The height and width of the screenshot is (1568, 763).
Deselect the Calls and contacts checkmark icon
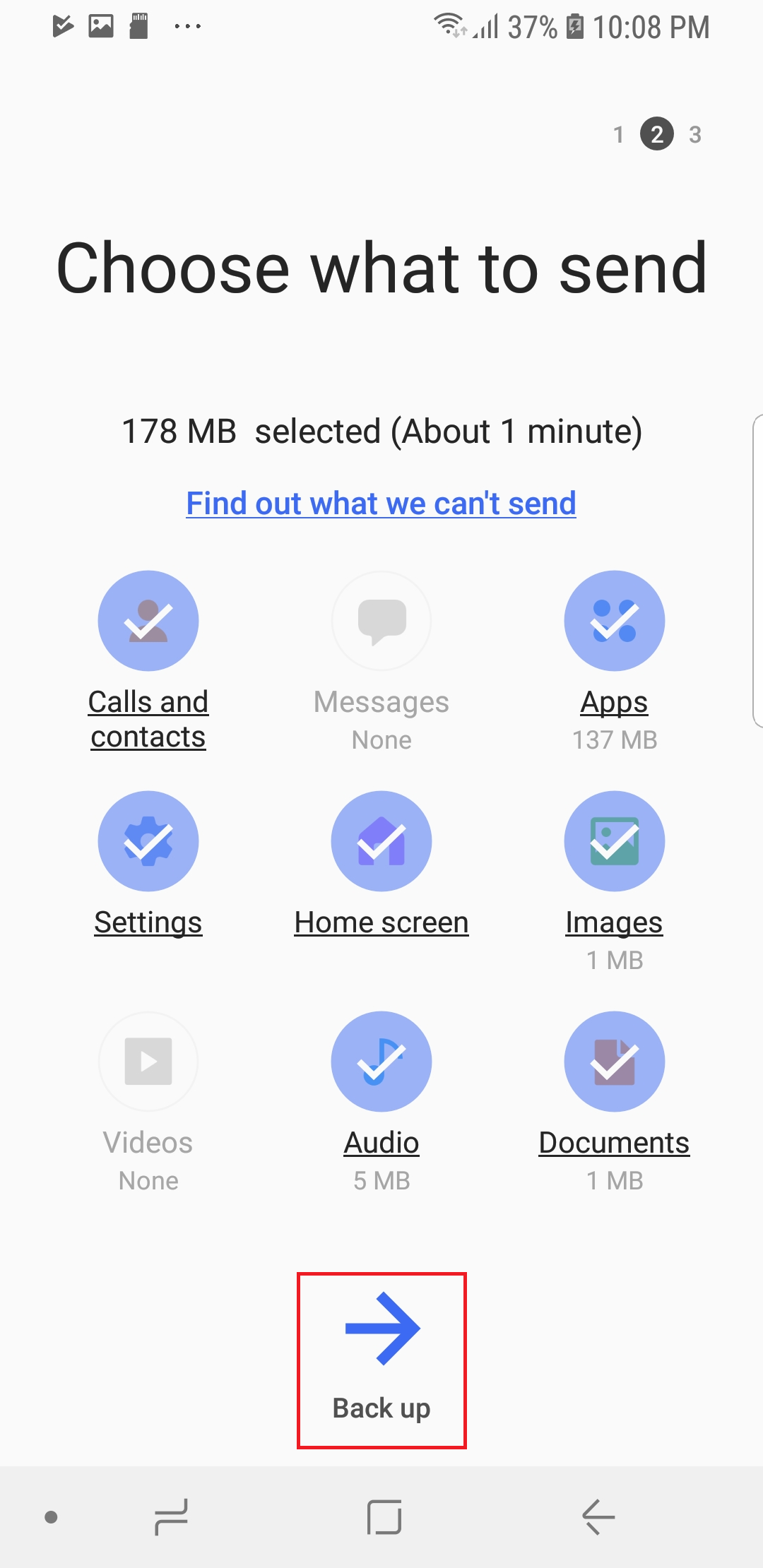148,621
